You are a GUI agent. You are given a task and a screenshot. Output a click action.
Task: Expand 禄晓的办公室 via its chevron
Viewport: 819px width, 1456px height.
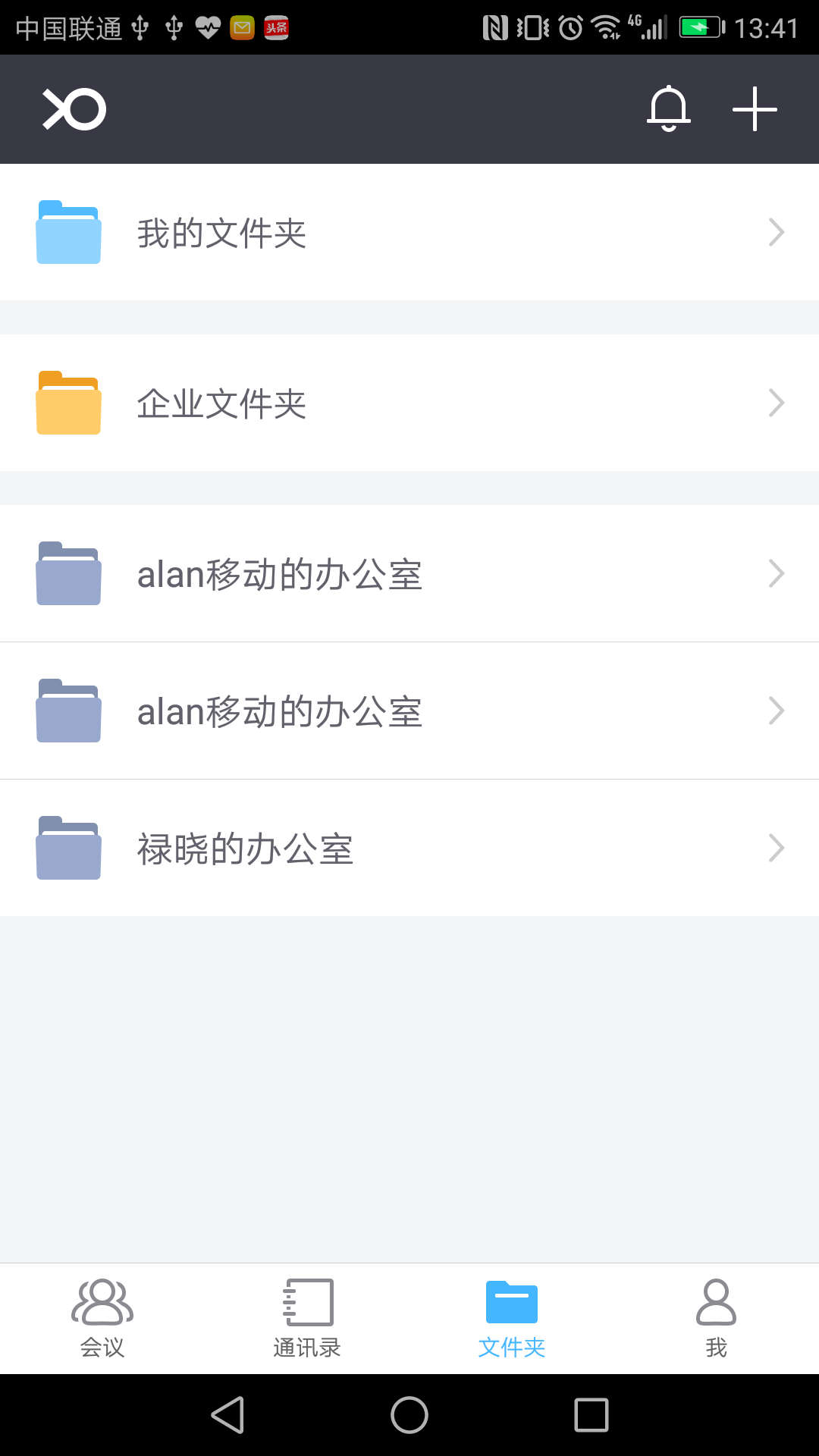775,847
